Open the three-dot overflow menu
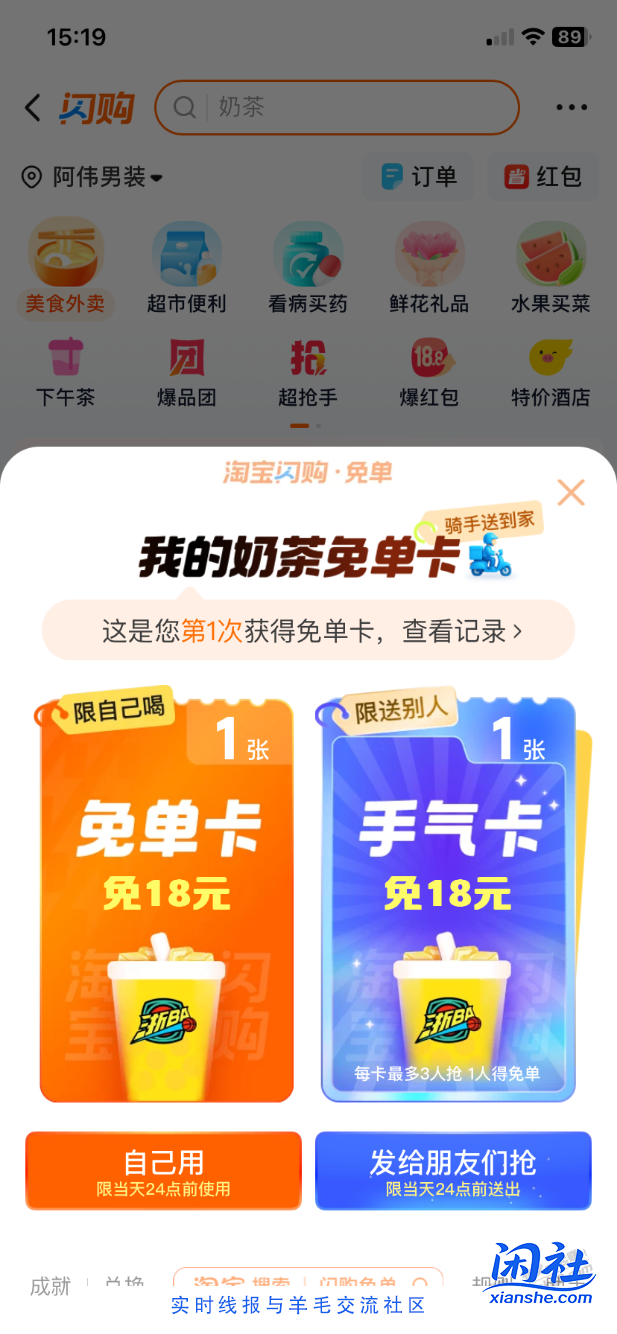Screen dimensions: 617x1334 571,108
